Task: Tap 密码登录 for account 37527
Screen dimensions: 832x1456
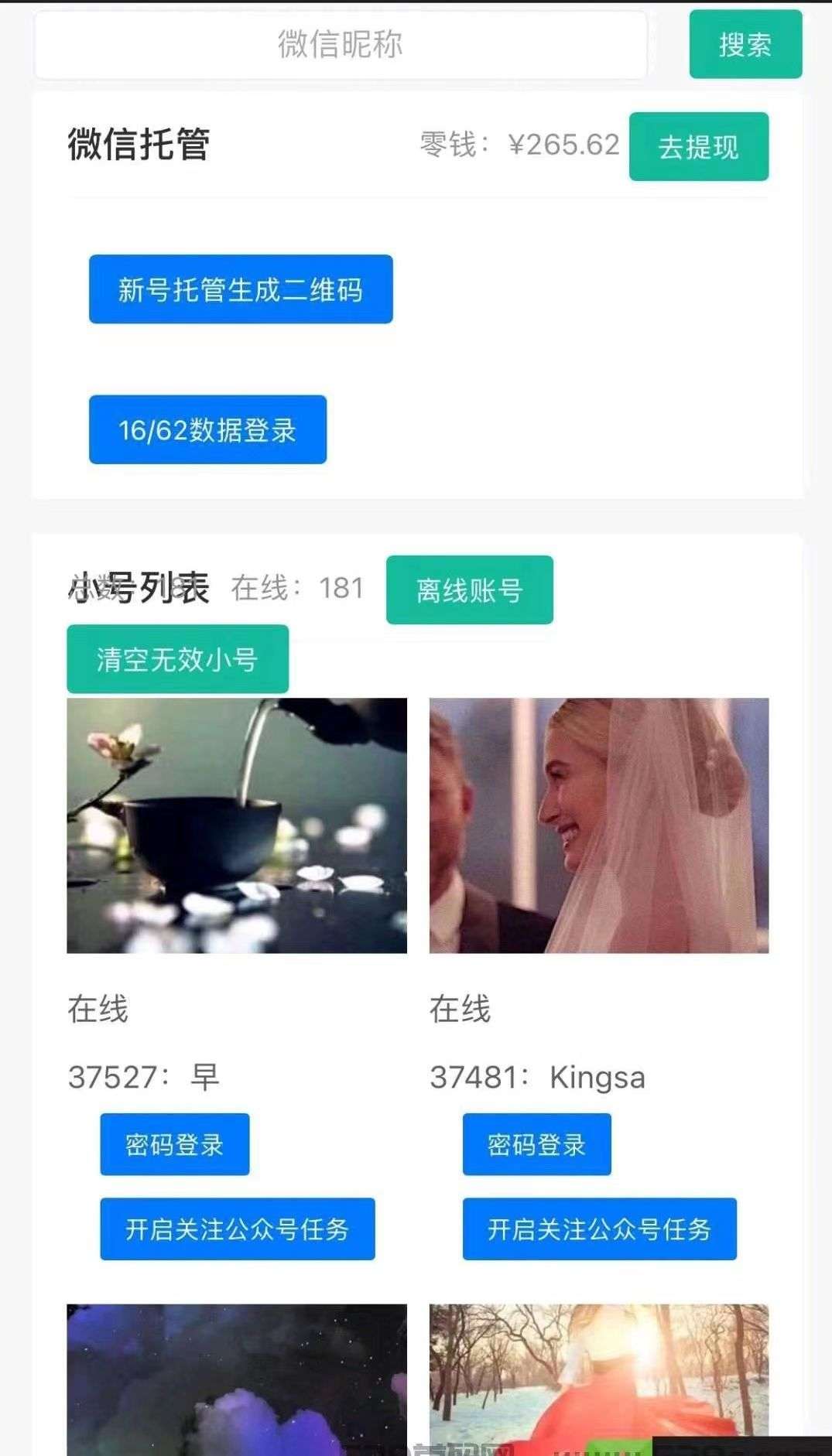Action: tap(175, 1144)
